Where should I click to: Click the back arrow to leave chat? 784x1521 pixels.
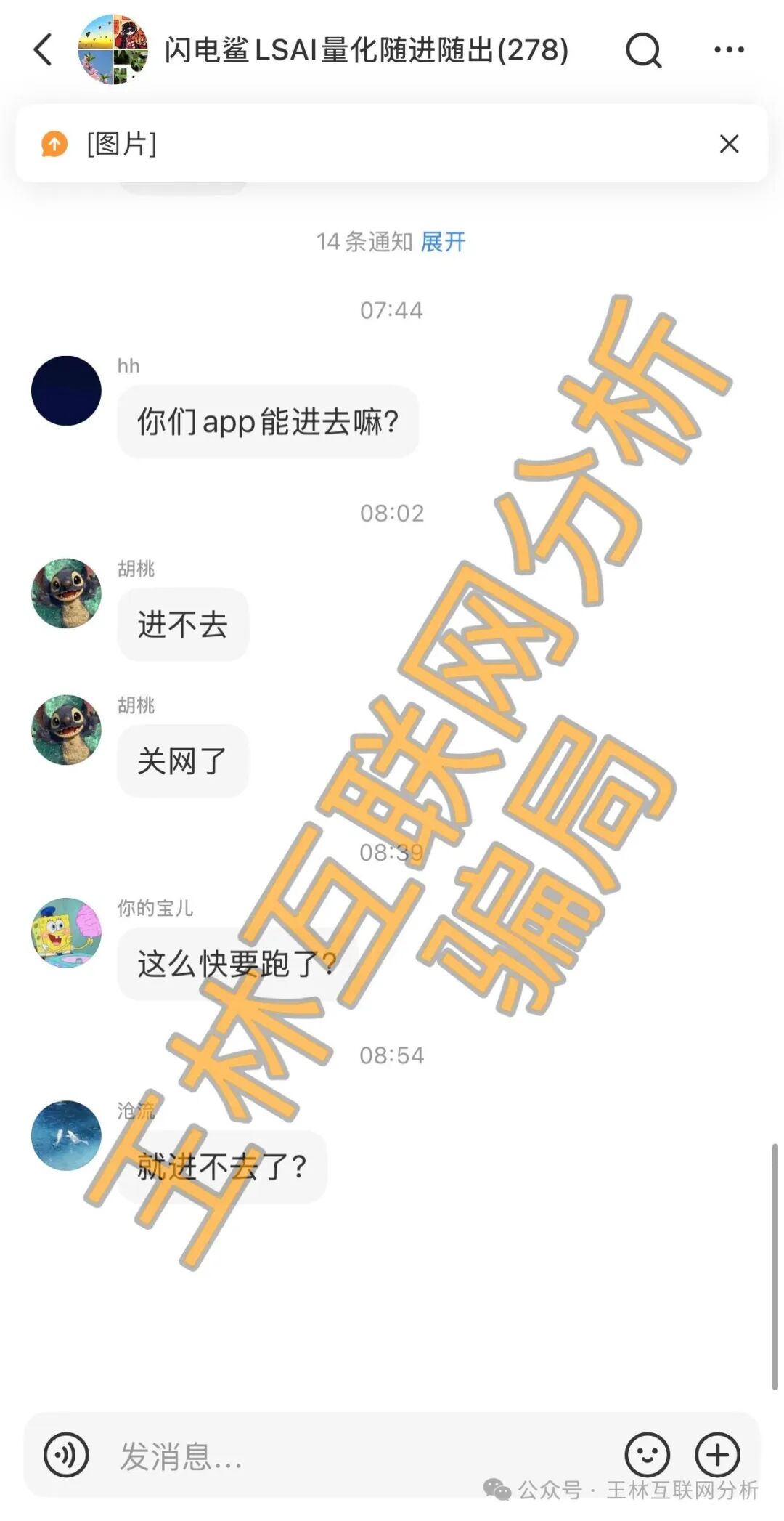tap(41, 49)
